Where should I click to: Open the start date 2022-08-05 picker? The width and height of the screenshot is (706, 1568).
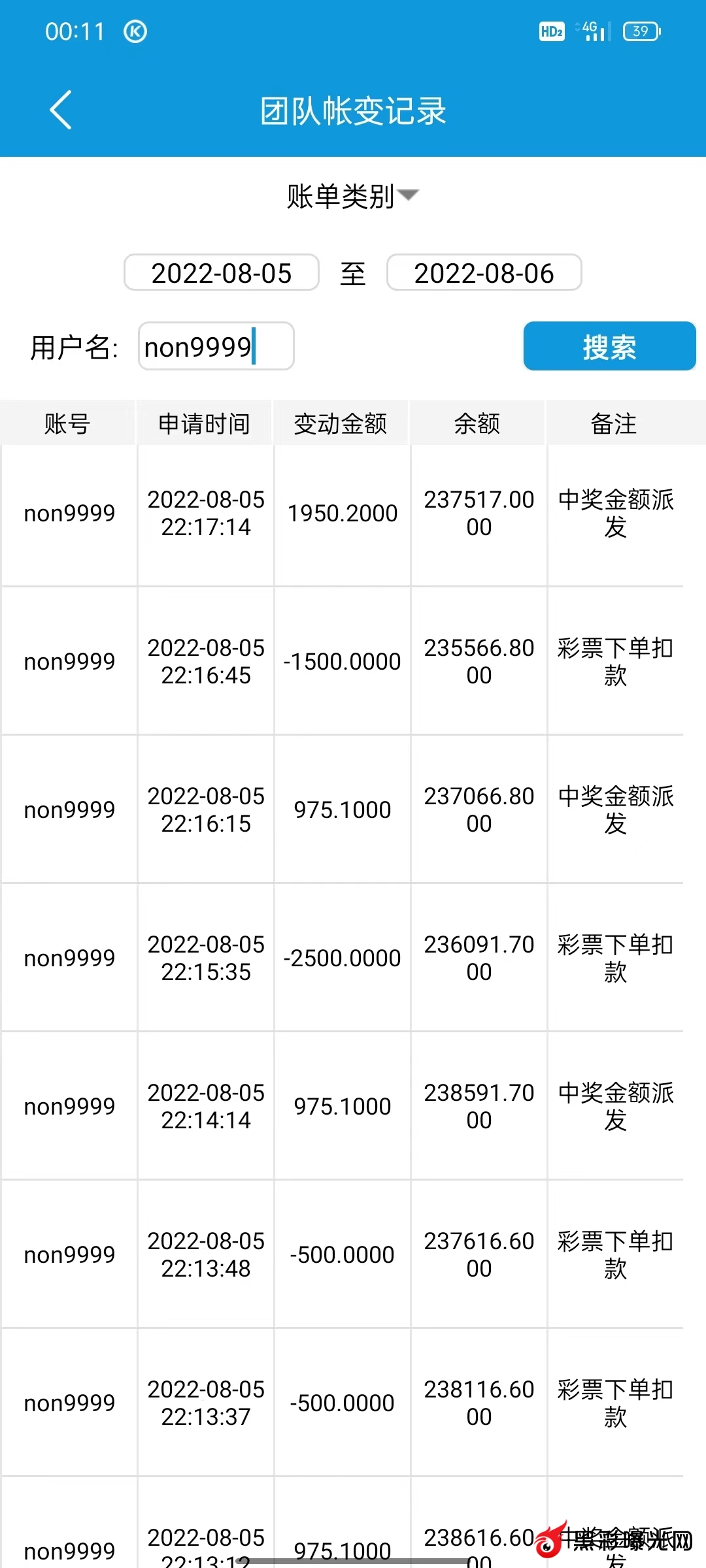coord(222,272)
